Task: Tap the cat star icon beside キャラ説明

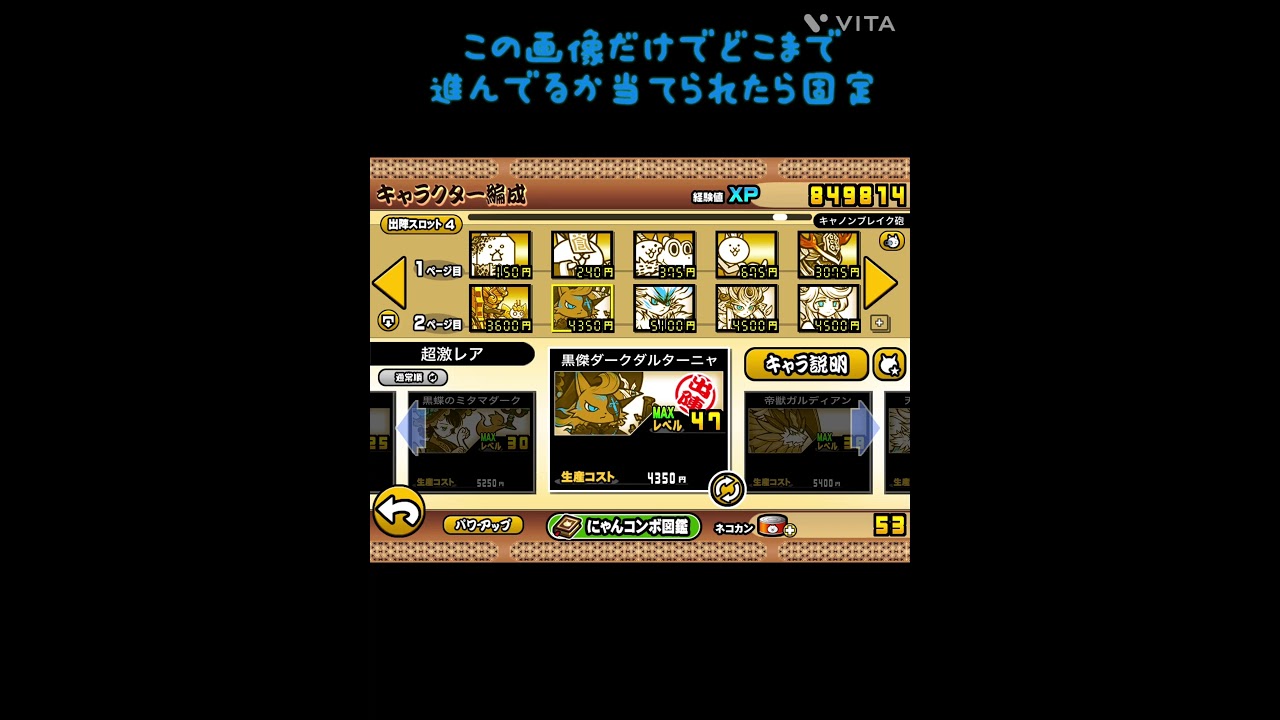Action: [x=889, y=365]
